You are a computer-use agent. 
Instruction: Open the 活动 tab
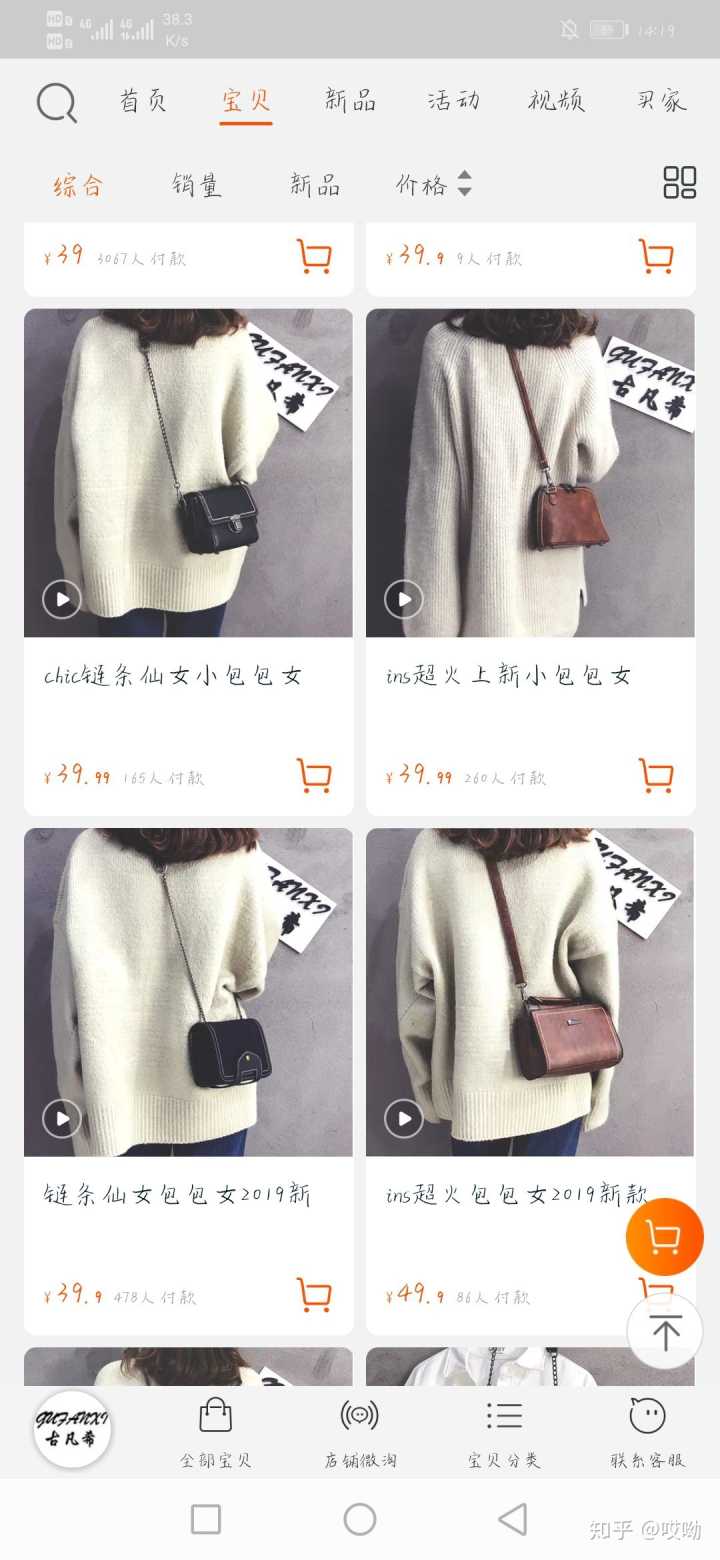pyautogui.click(x=453, y=101)
